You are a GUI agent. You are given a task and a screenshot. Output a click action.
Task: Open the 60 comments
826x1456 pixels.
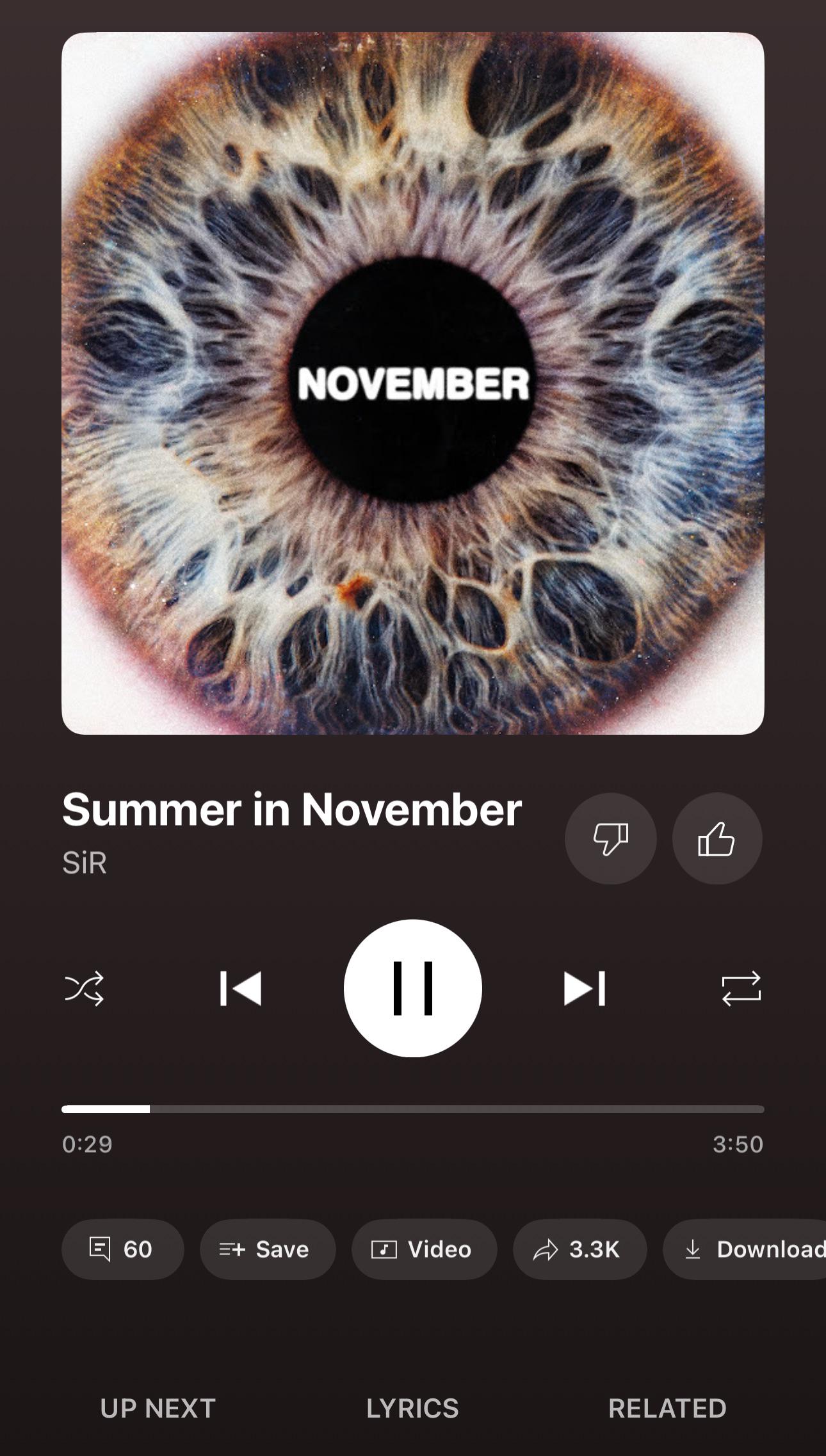[x=122, y=1249]
